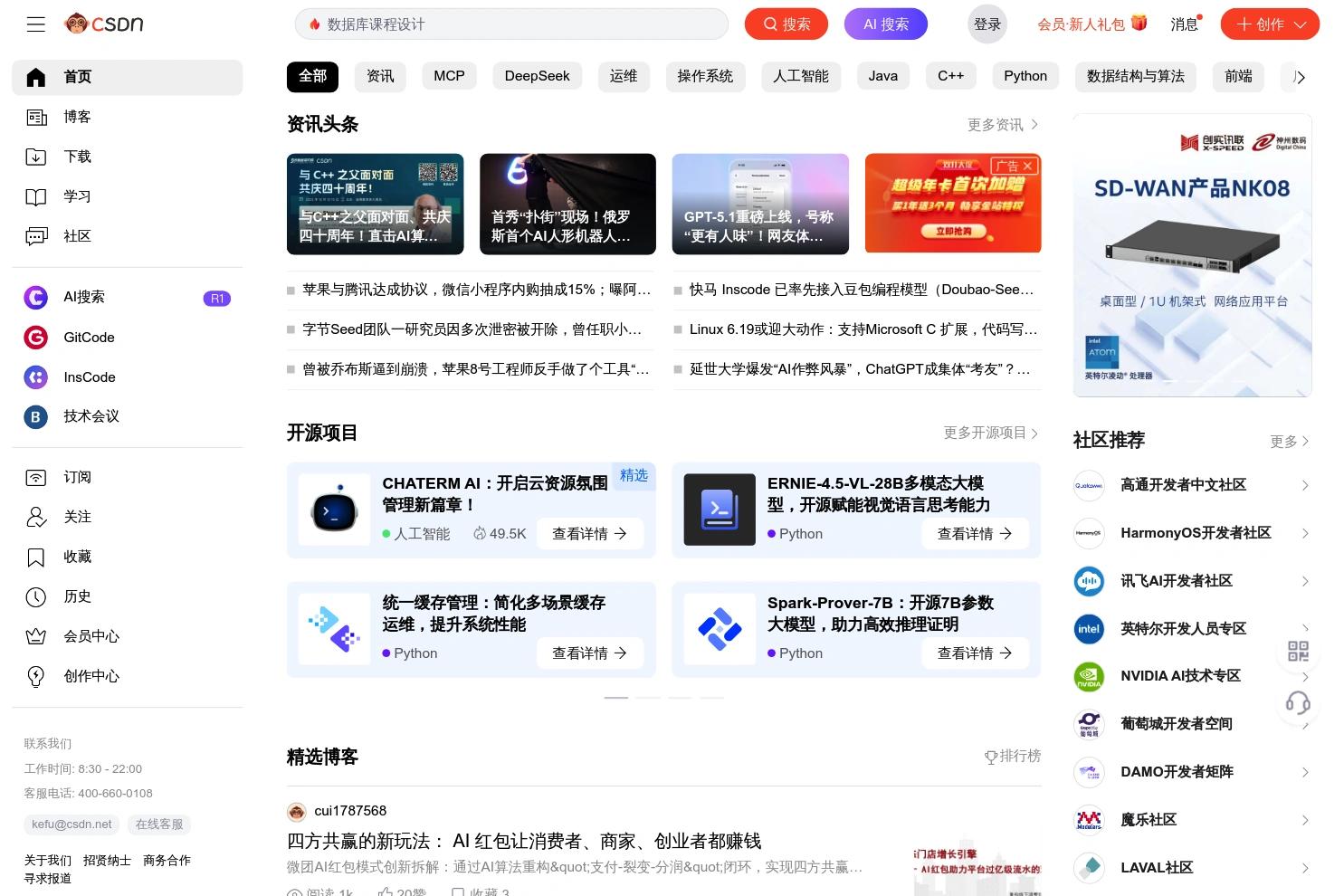
Task: Open the 排行榜 ranking link
Action: coord(1013,756)
